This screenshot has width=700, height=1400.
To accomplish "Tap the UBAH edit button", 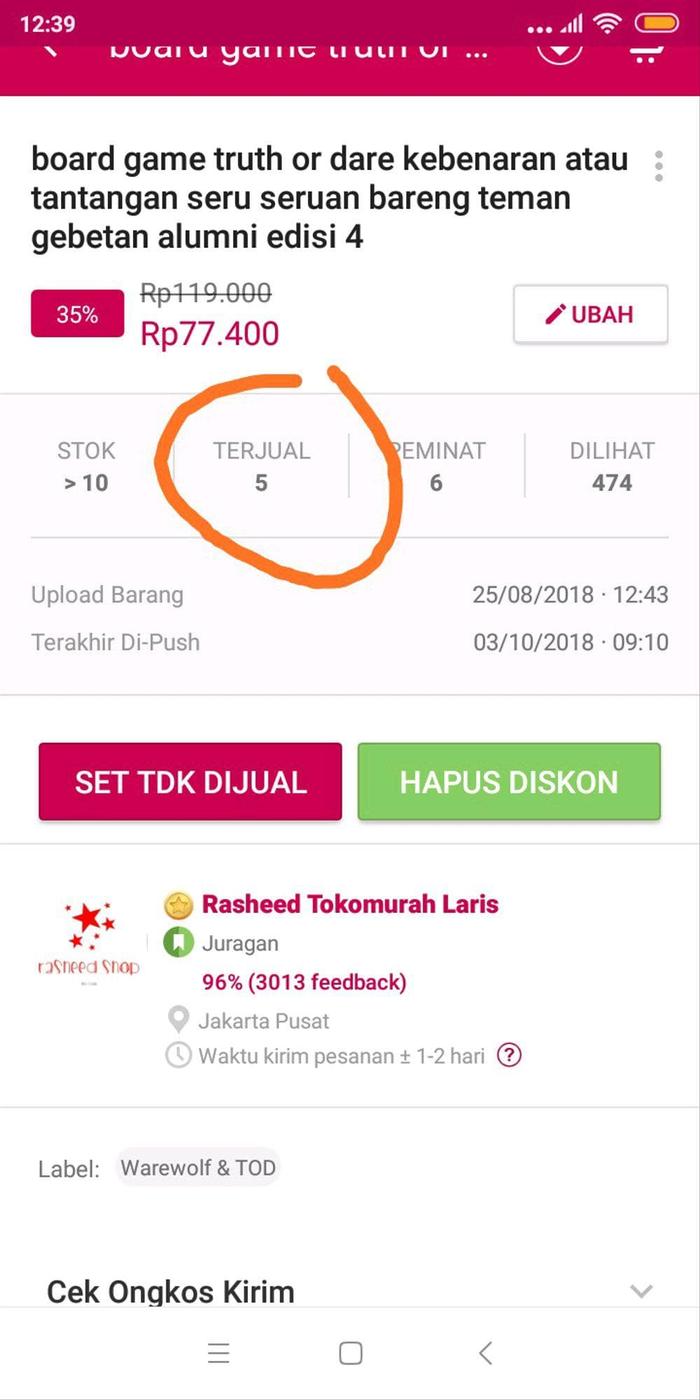I will point(591,315).
